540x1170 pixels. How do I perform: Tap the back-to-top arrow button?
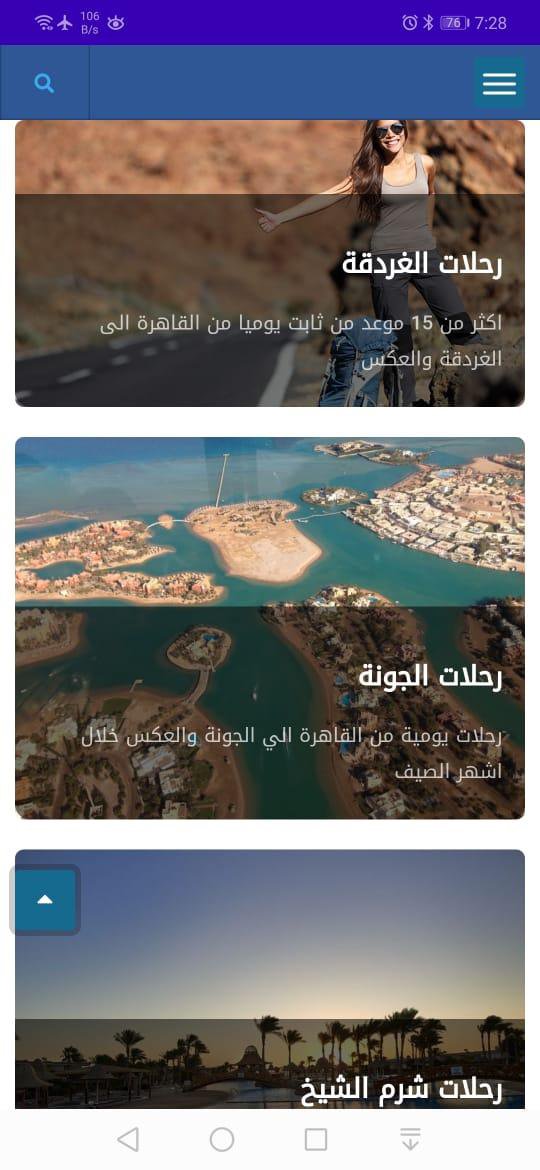pyautogui.click(x=45, y=899)
